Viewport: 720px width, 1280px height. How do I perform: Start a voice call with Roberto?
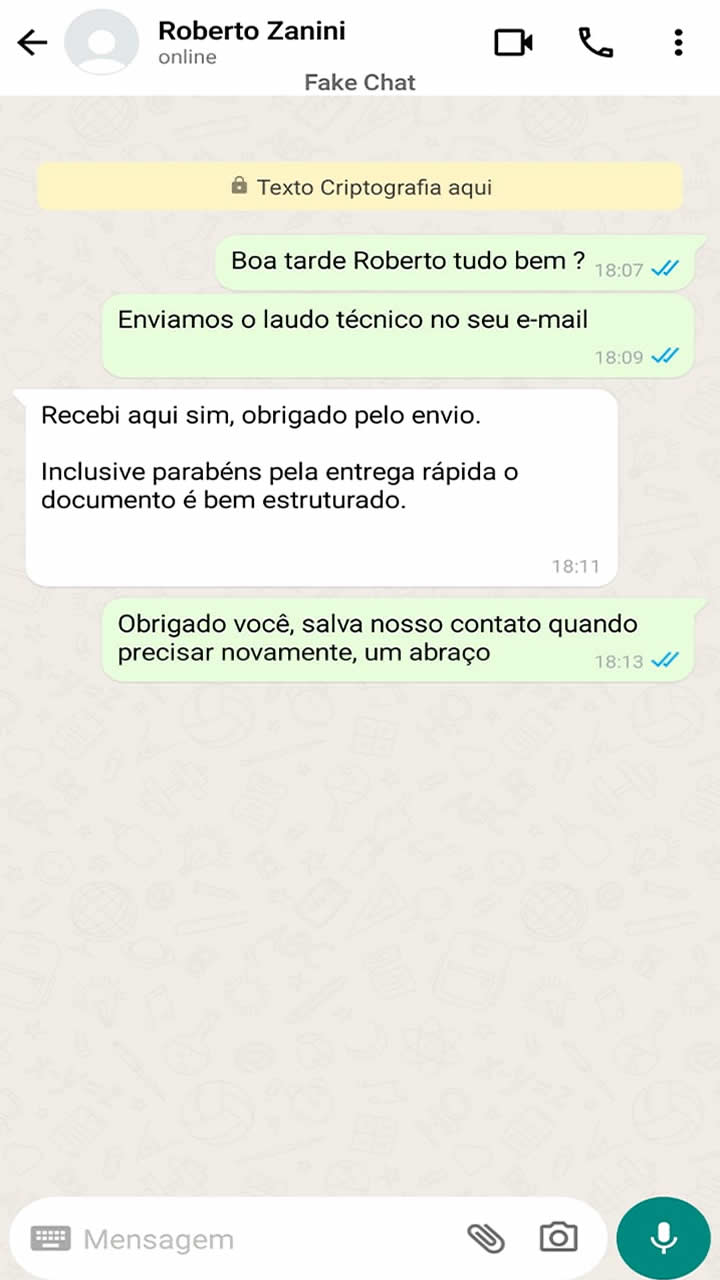pyautogui.click(x=596, y=43)
